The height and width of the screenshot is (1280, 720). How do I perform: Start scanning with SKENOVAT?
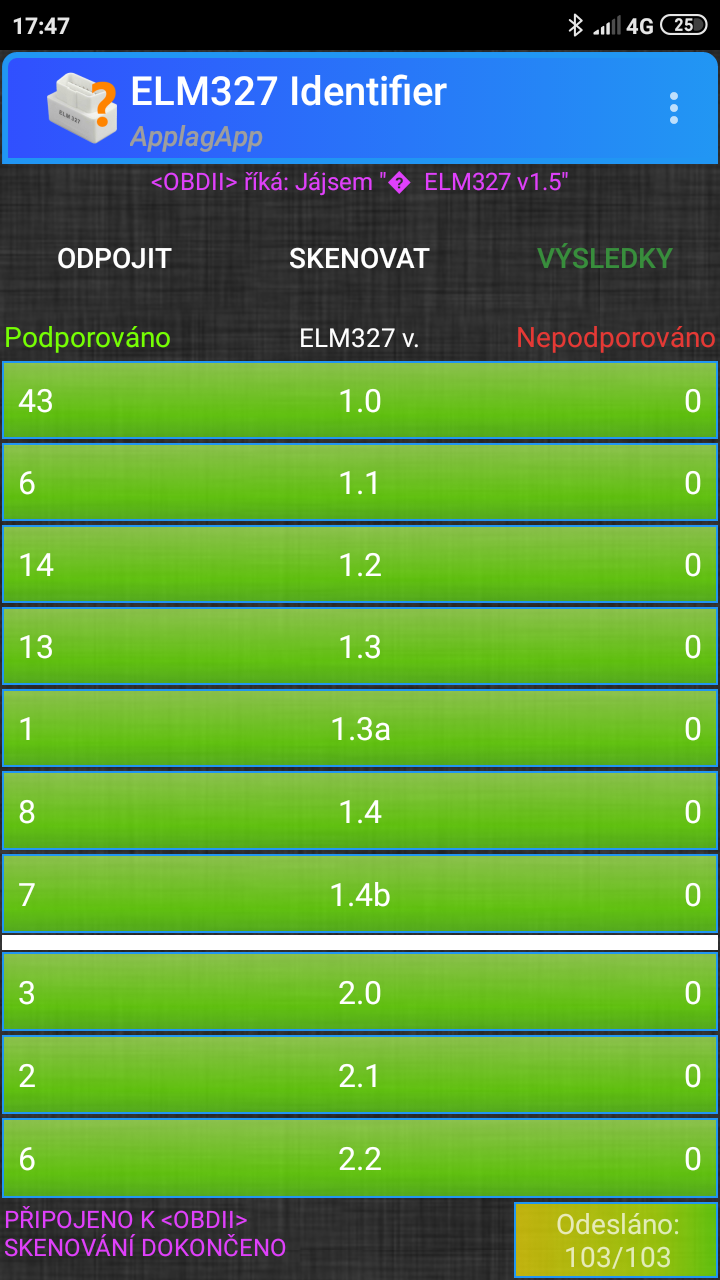(x=359, y=258)
